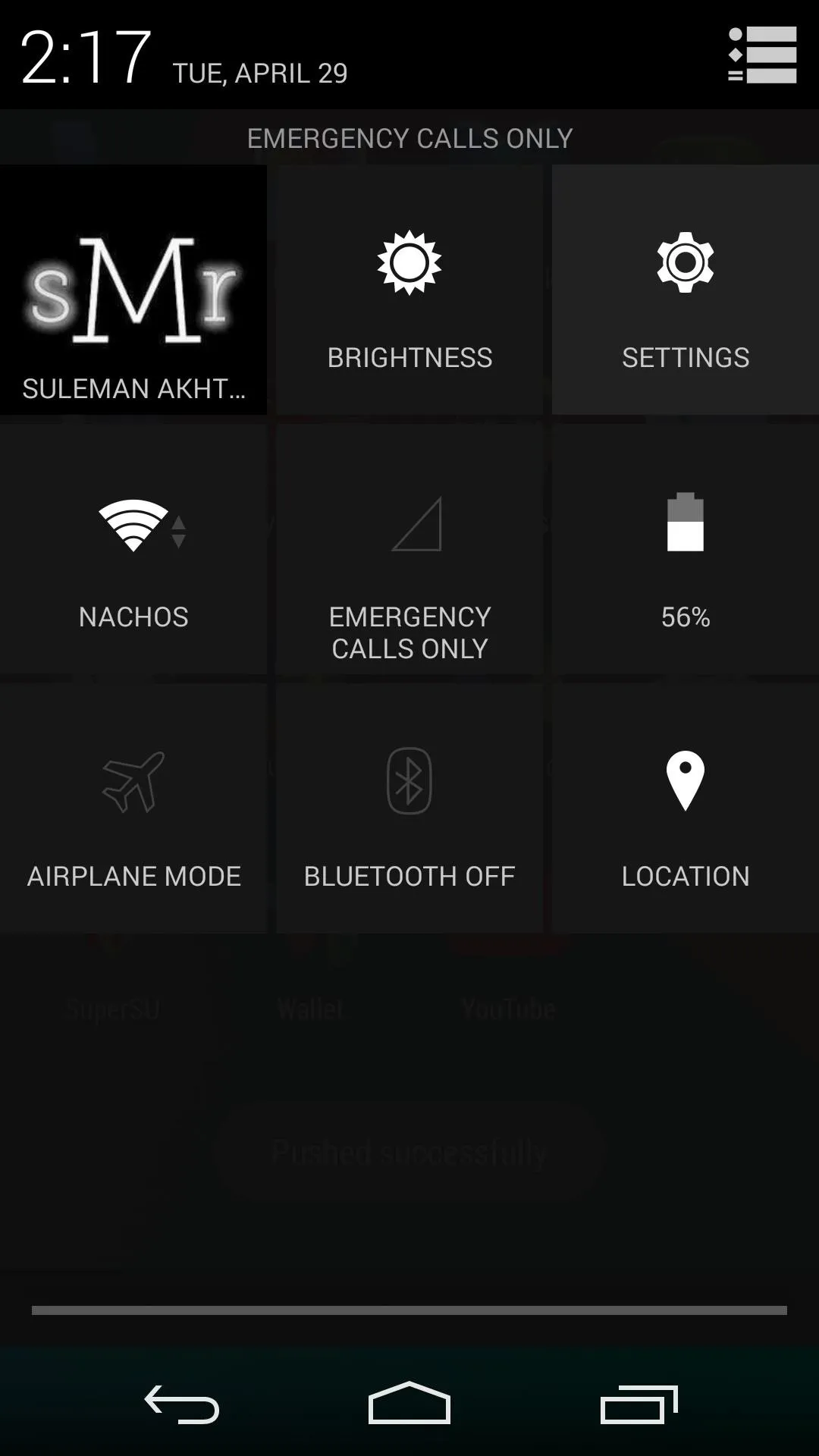The width and height of the screenshot is (819, 1456).
Task: Open the 56% battery tile
Action: tap(686, 549)
